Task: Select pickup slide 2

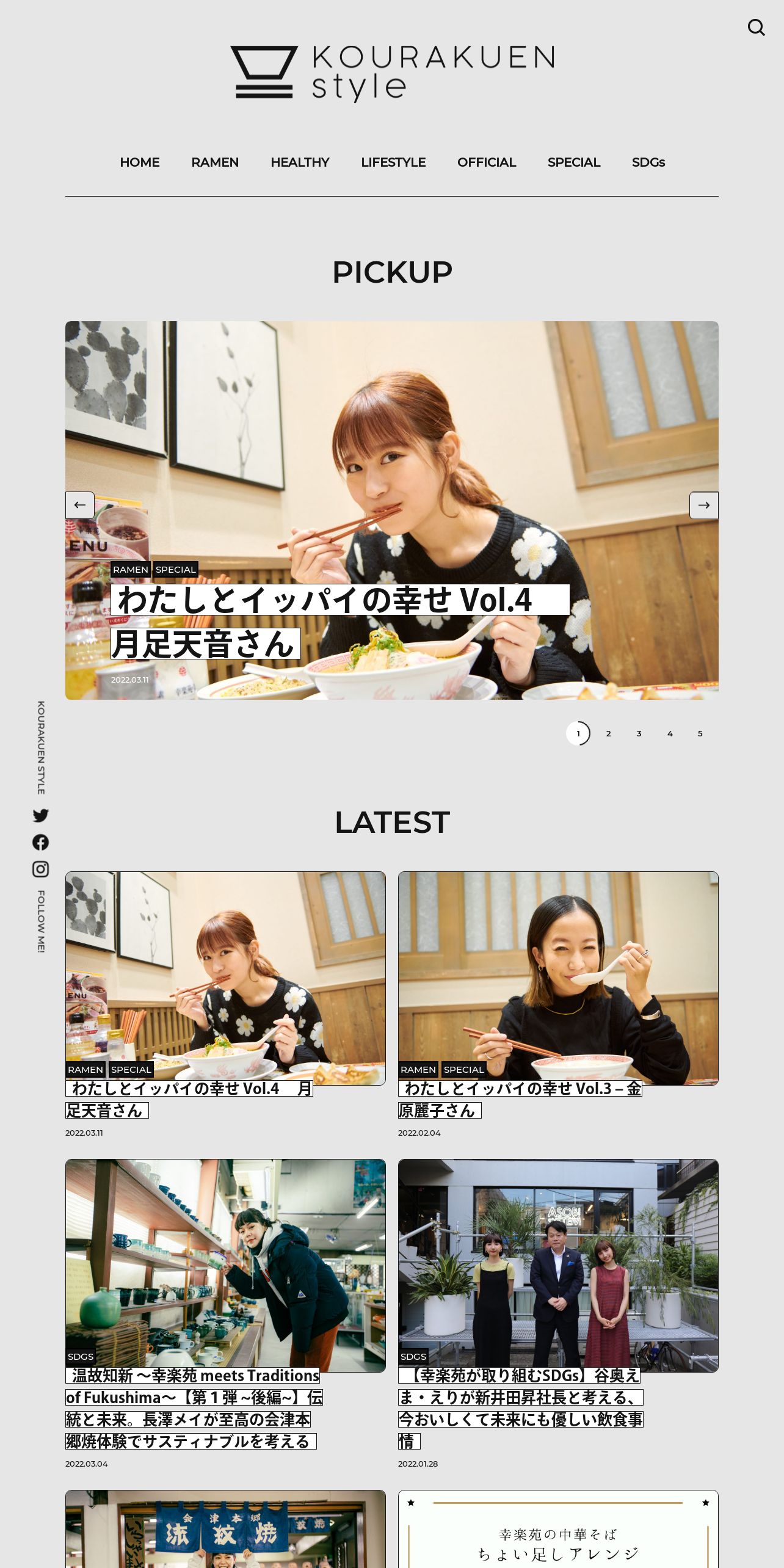Action: pos(608,733)
